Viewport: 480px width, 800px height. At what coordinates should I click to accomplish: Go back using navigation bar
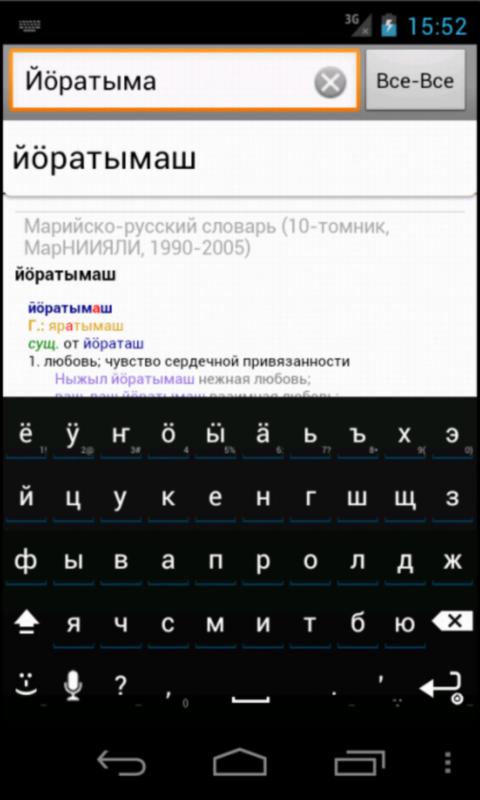click(121, 763)
